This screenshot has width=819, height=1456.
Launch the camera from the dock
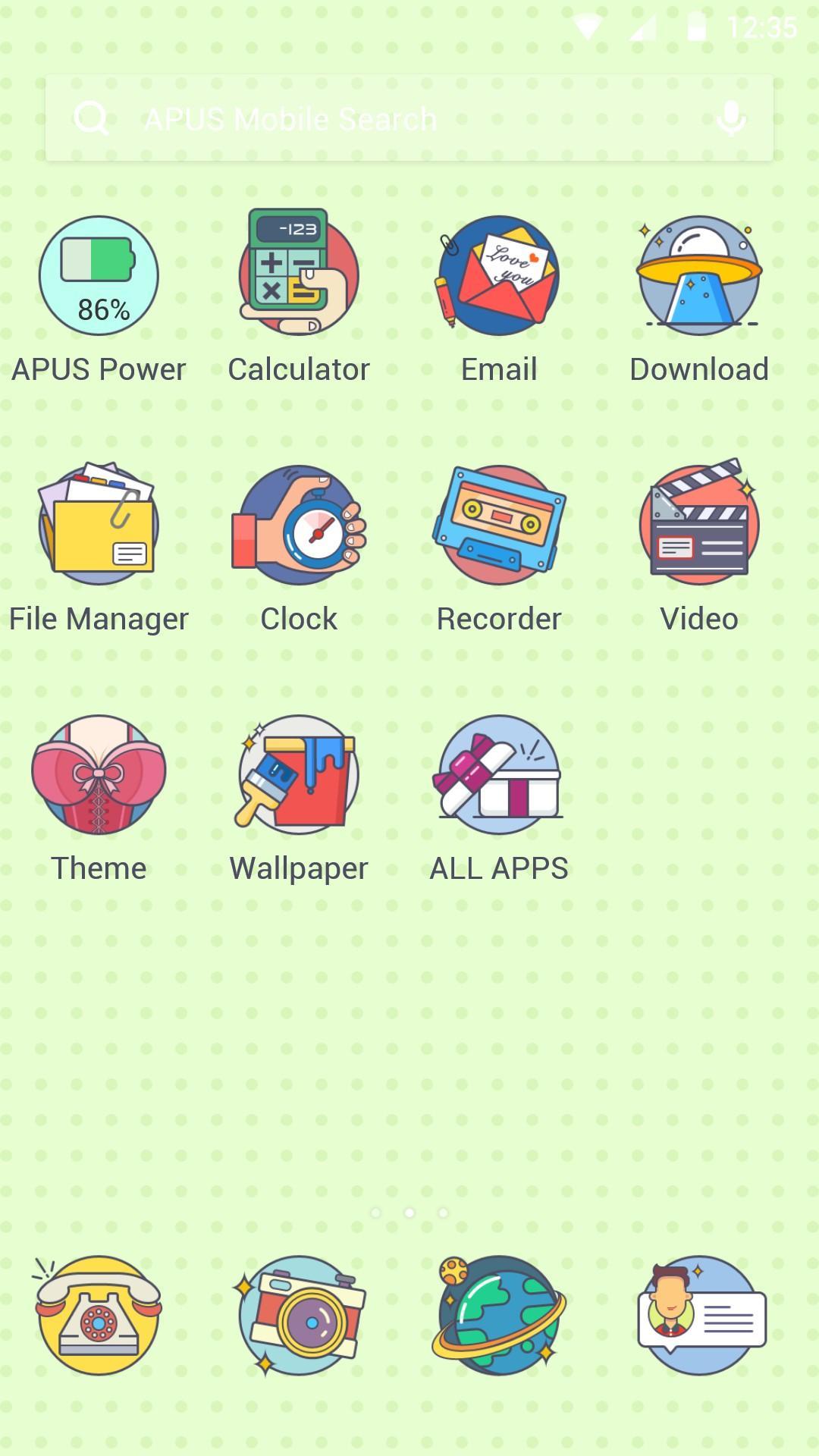pyautogui.click(x=299, y=1315)
